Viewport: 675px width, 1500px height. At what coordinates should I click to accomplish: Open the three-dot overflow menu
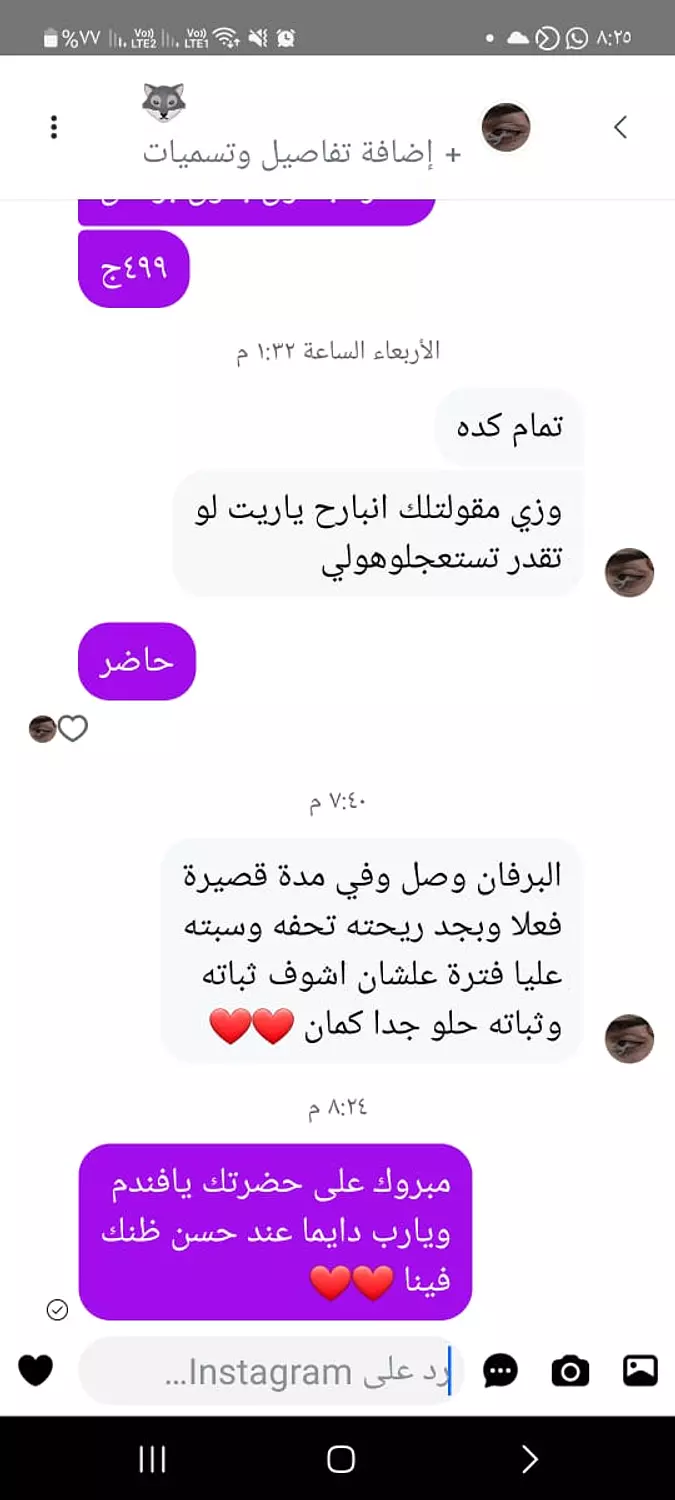click(x=54, y=127)
